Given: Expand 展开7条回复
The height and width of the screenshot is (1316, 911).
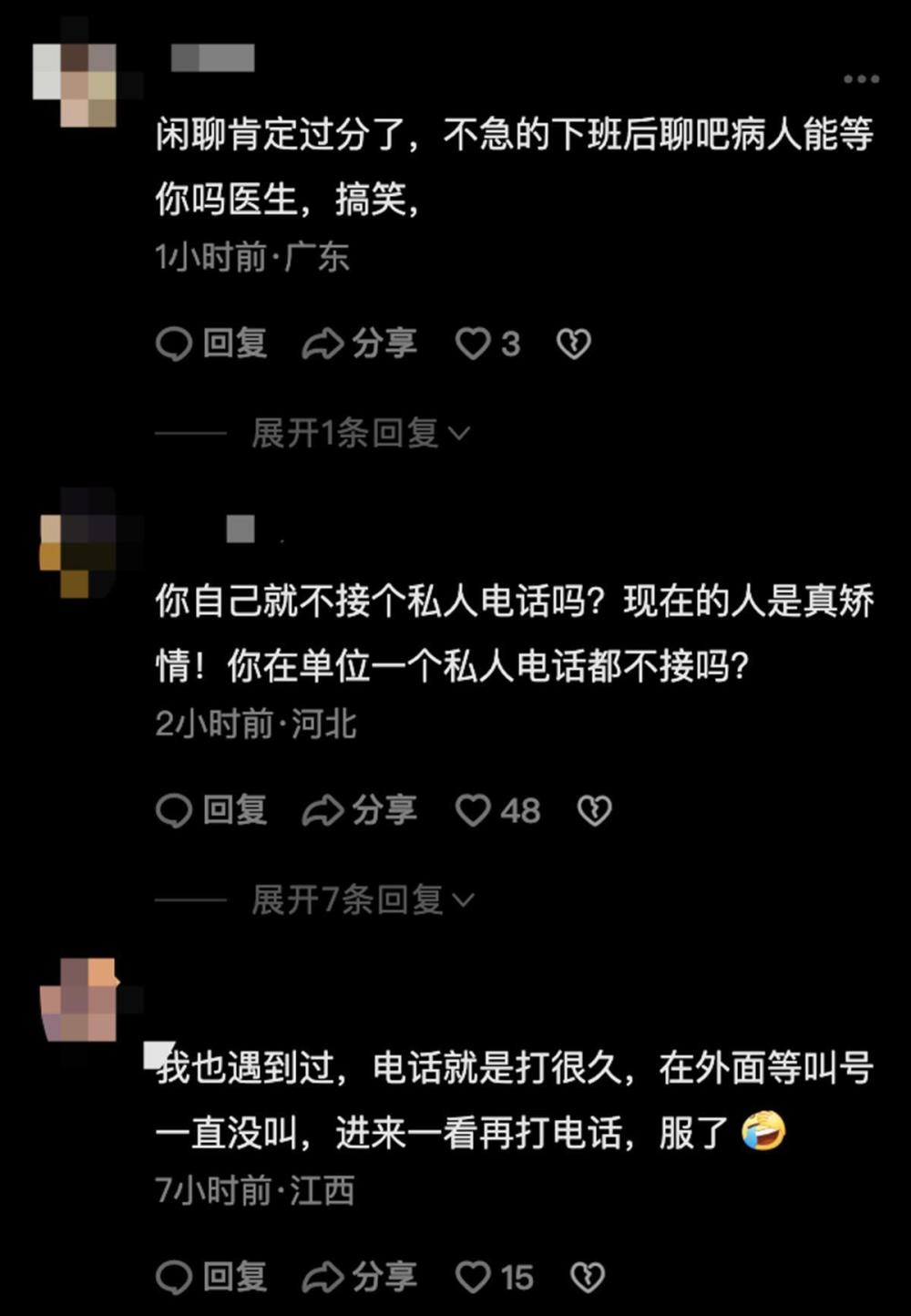Looking at the screenshot, I should coord(363,900).
